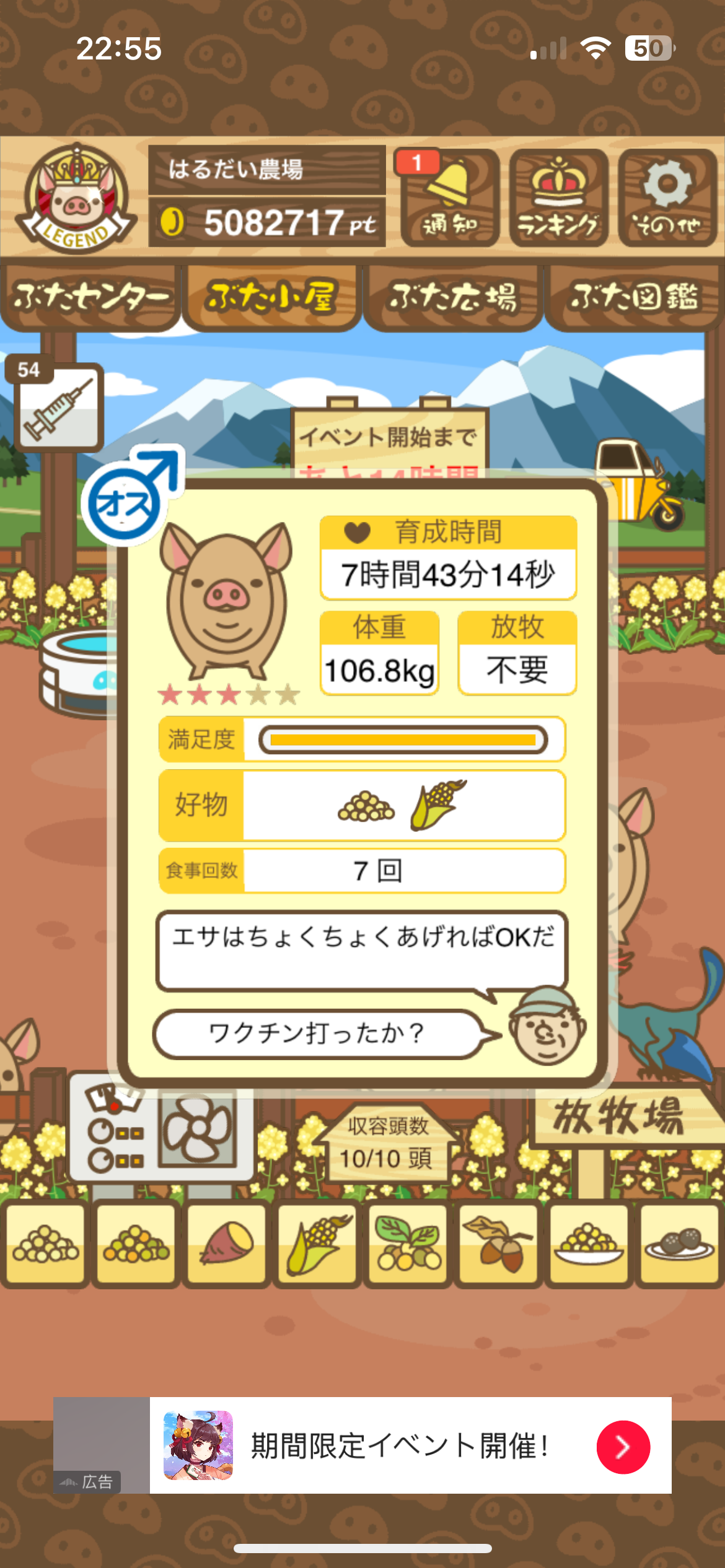
Task: Tap the ワクチン打ったか? speech bubble
Action: [317, 1034]
